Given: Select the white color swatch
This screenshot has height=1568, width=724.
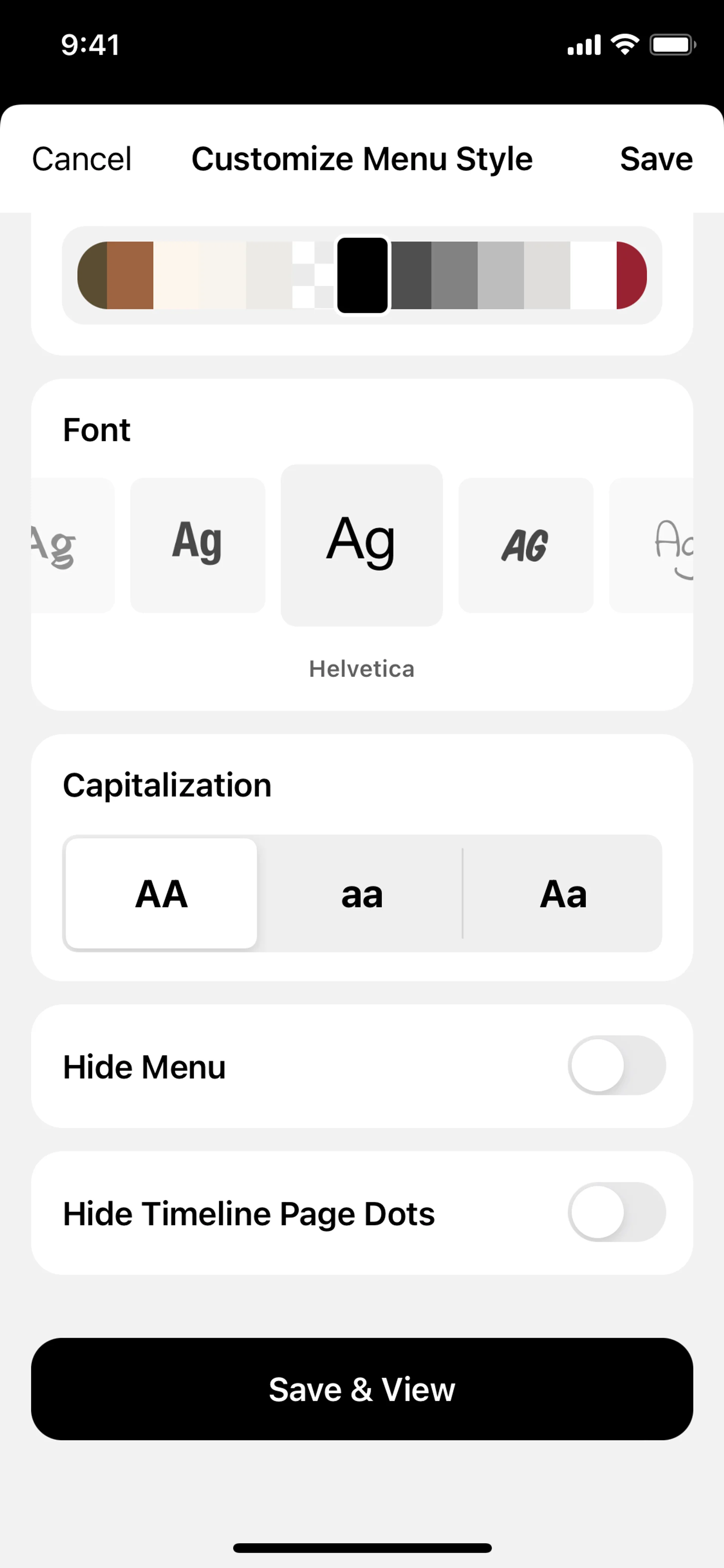Looking at the screenshot, I should click(x=593, y=275).
